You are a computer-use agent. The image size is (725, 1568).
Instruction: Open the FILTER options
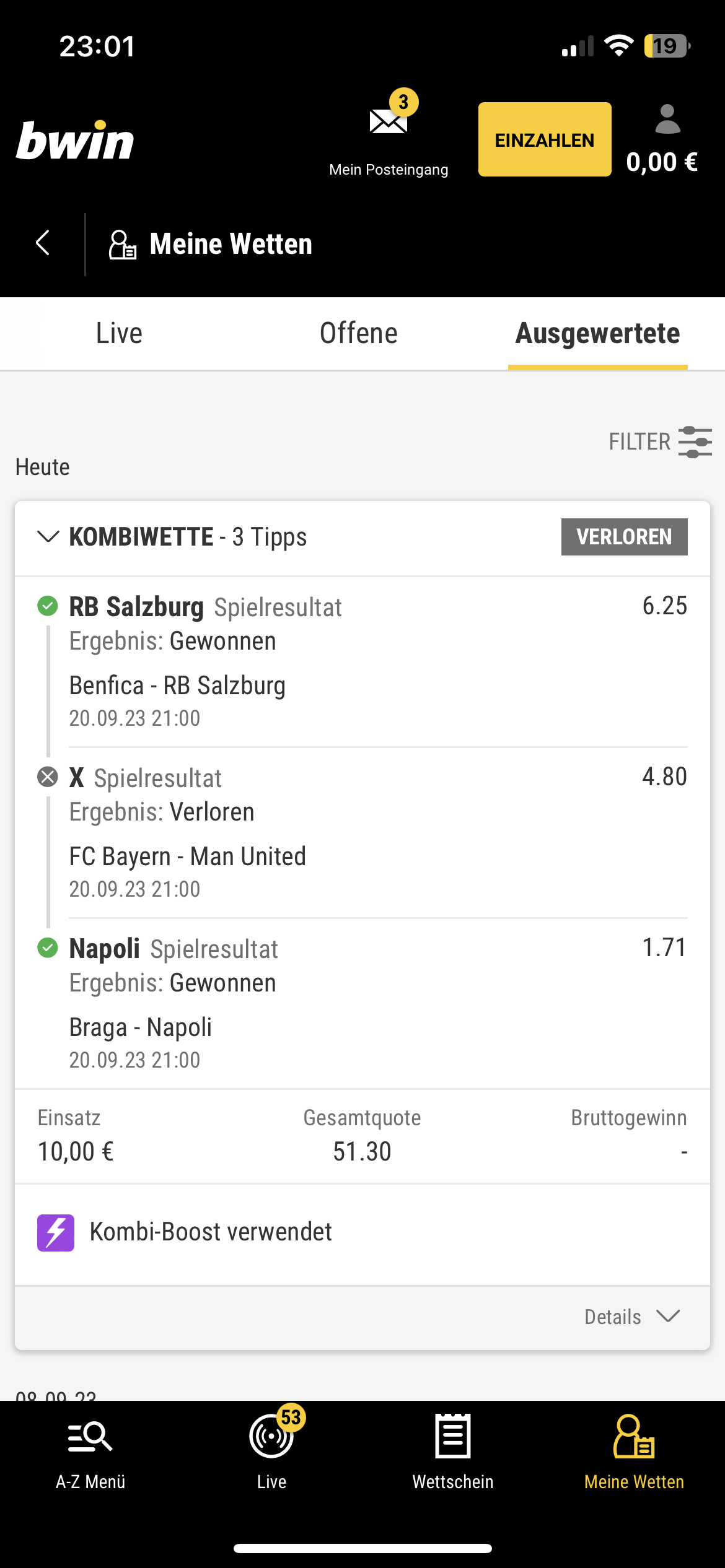point(660,442)
